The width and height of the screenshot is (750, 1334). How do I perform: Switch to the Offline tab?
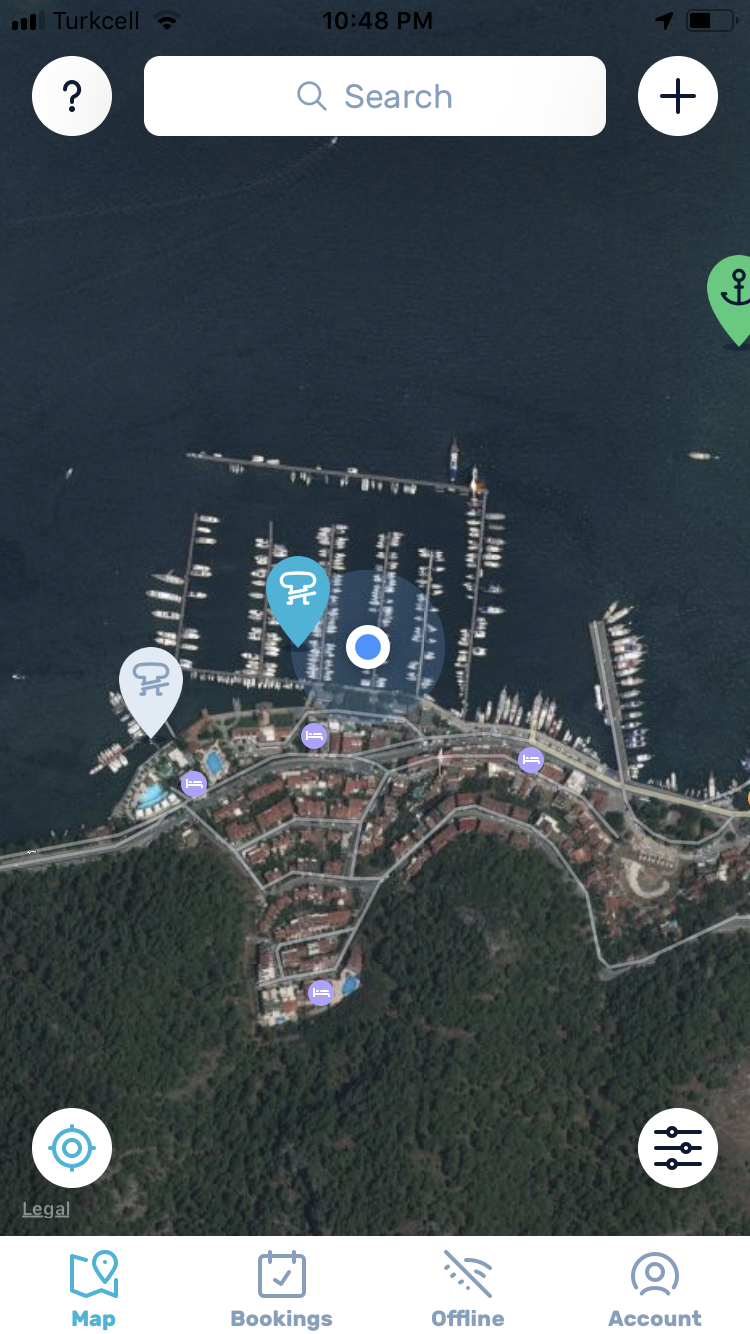(467, 1290)
